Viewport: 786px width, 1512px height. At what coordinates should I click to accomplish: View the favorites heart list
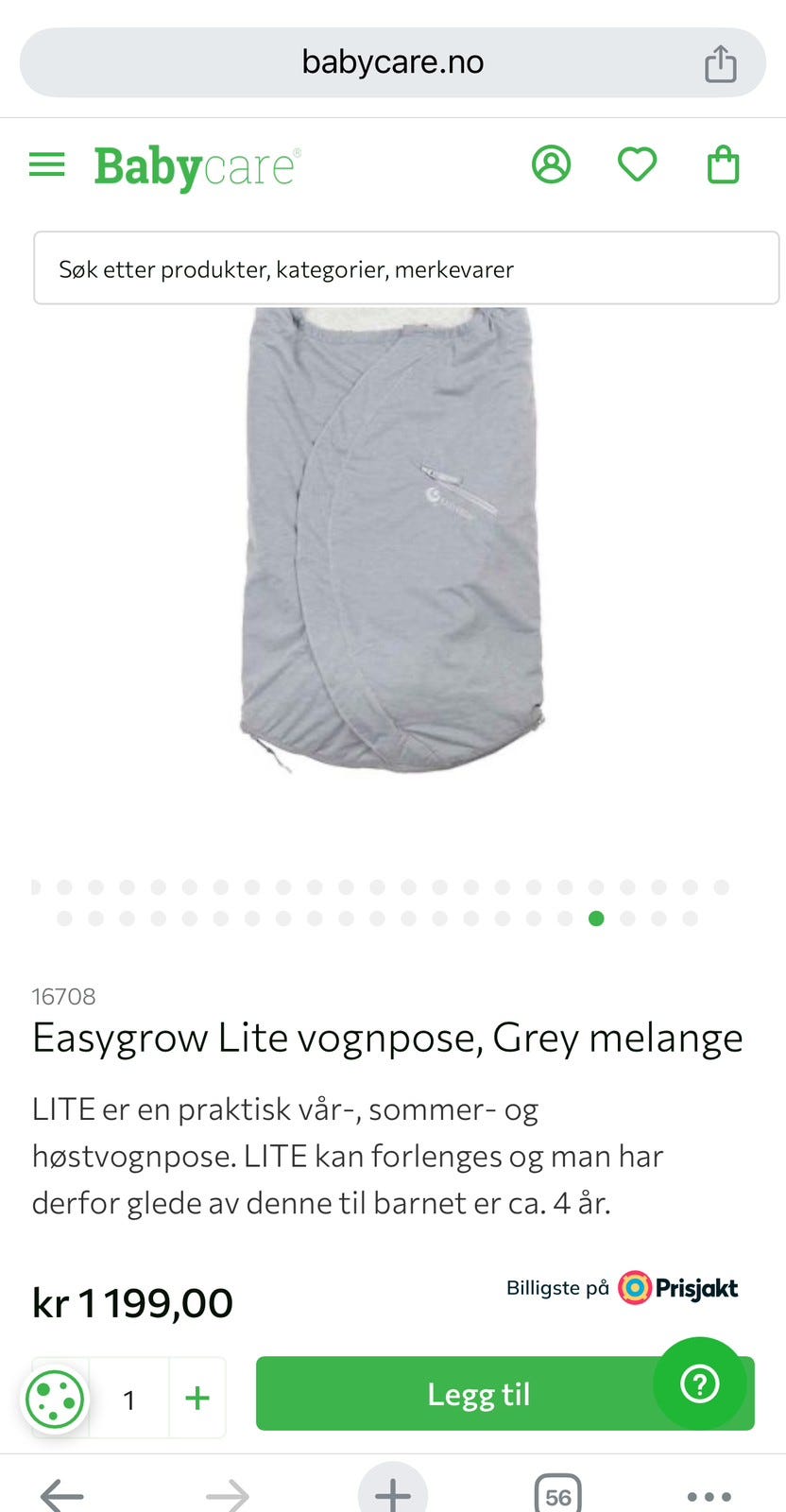click(x=638, y=164)
